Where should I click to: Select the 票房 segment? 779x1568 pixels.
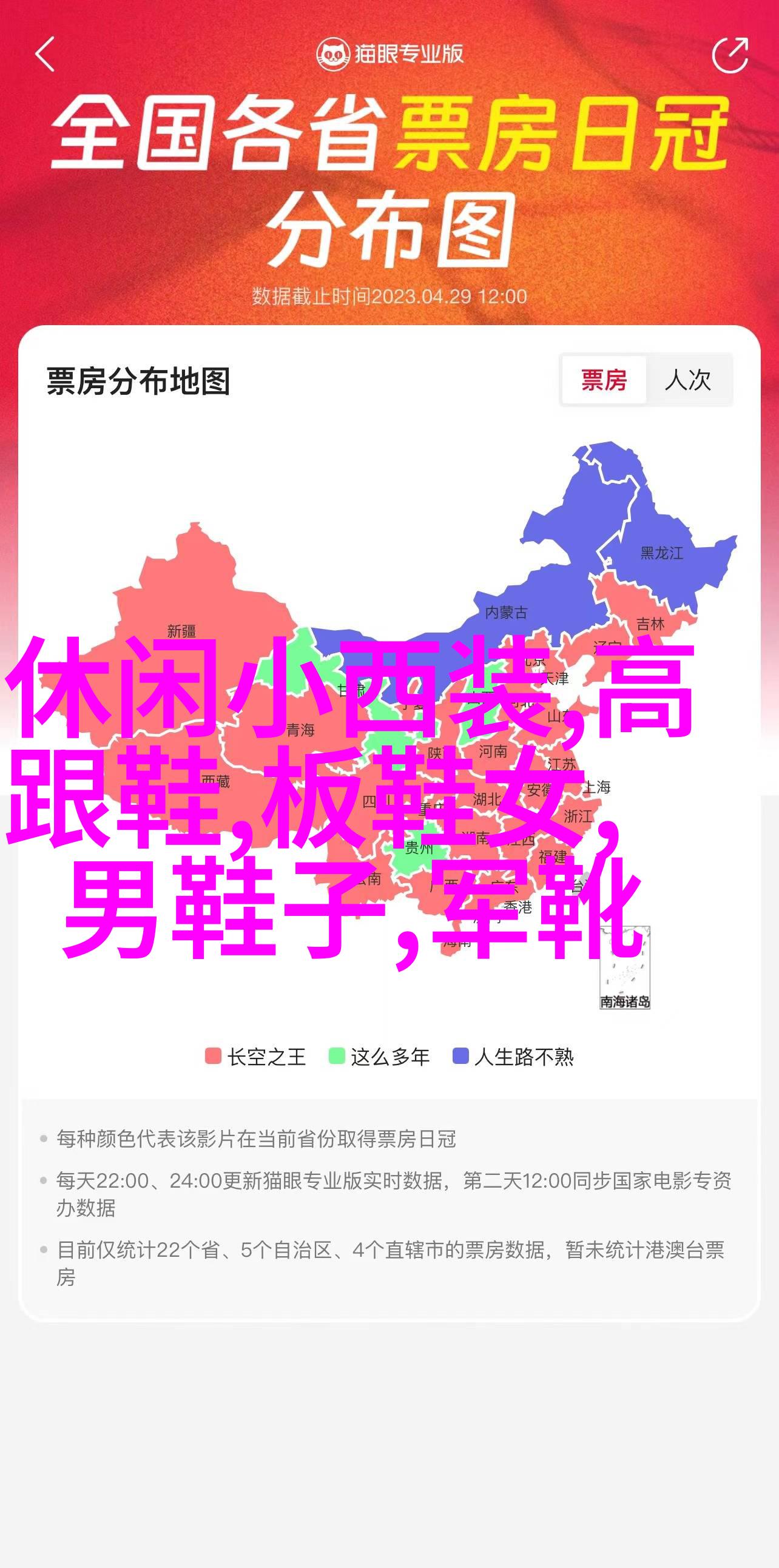[604, 380]
